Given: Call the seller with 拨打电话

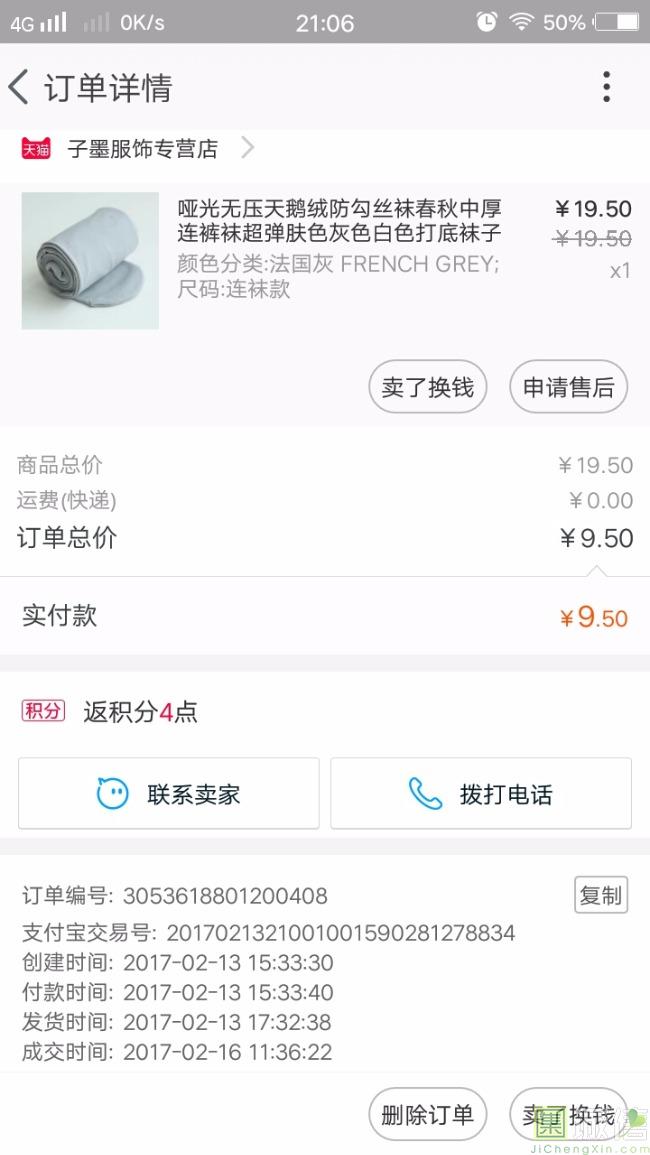Looking at the screenshot, I should tap(481, 794).
